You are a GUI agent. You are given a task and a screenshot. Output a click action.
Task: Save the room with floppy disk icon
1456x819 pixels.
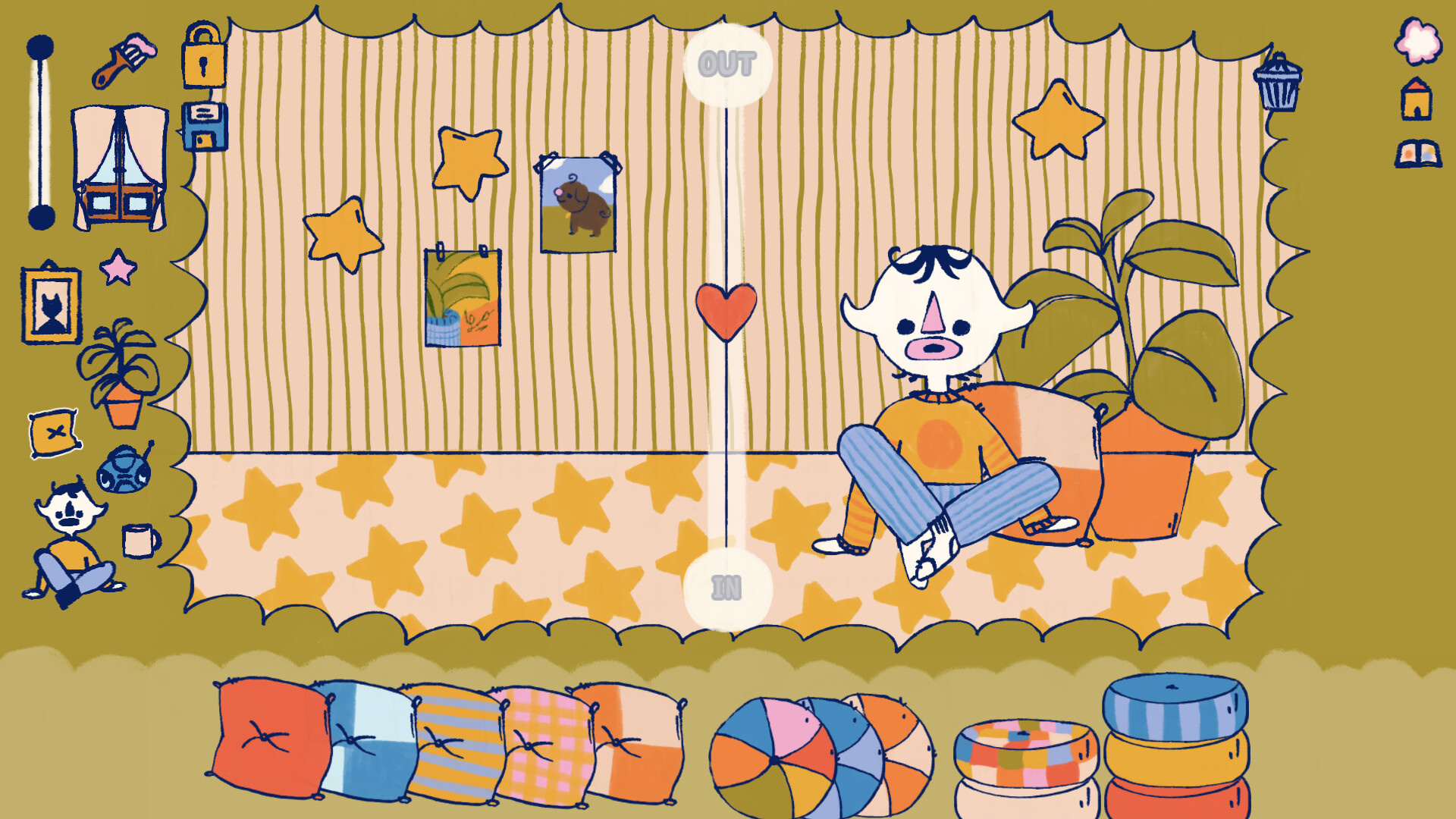click(x=205, y=127)
